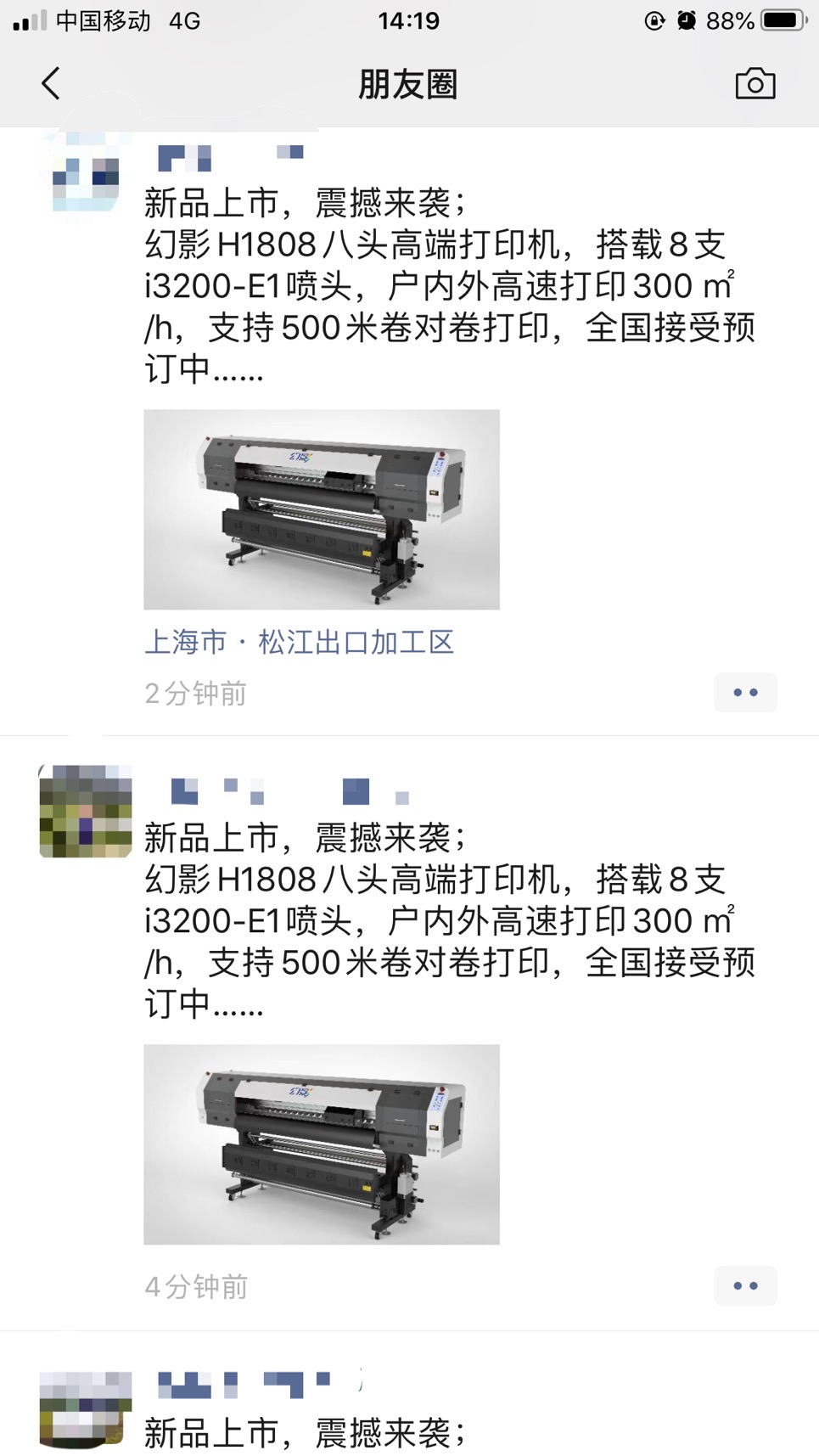Open the location link 上海市·松江出口加工区
Screen dimensions: 819x1456
(x=300, y=642)
